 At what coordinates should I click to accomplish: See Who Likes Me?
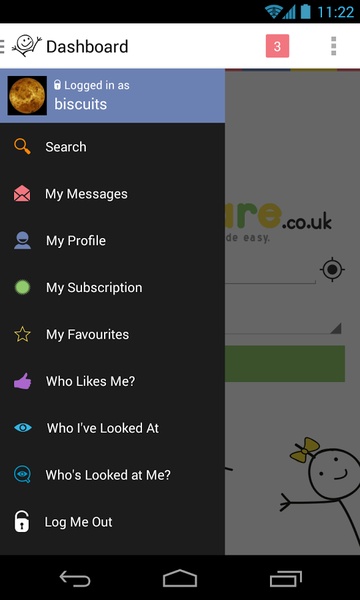(x=112, y=382)
